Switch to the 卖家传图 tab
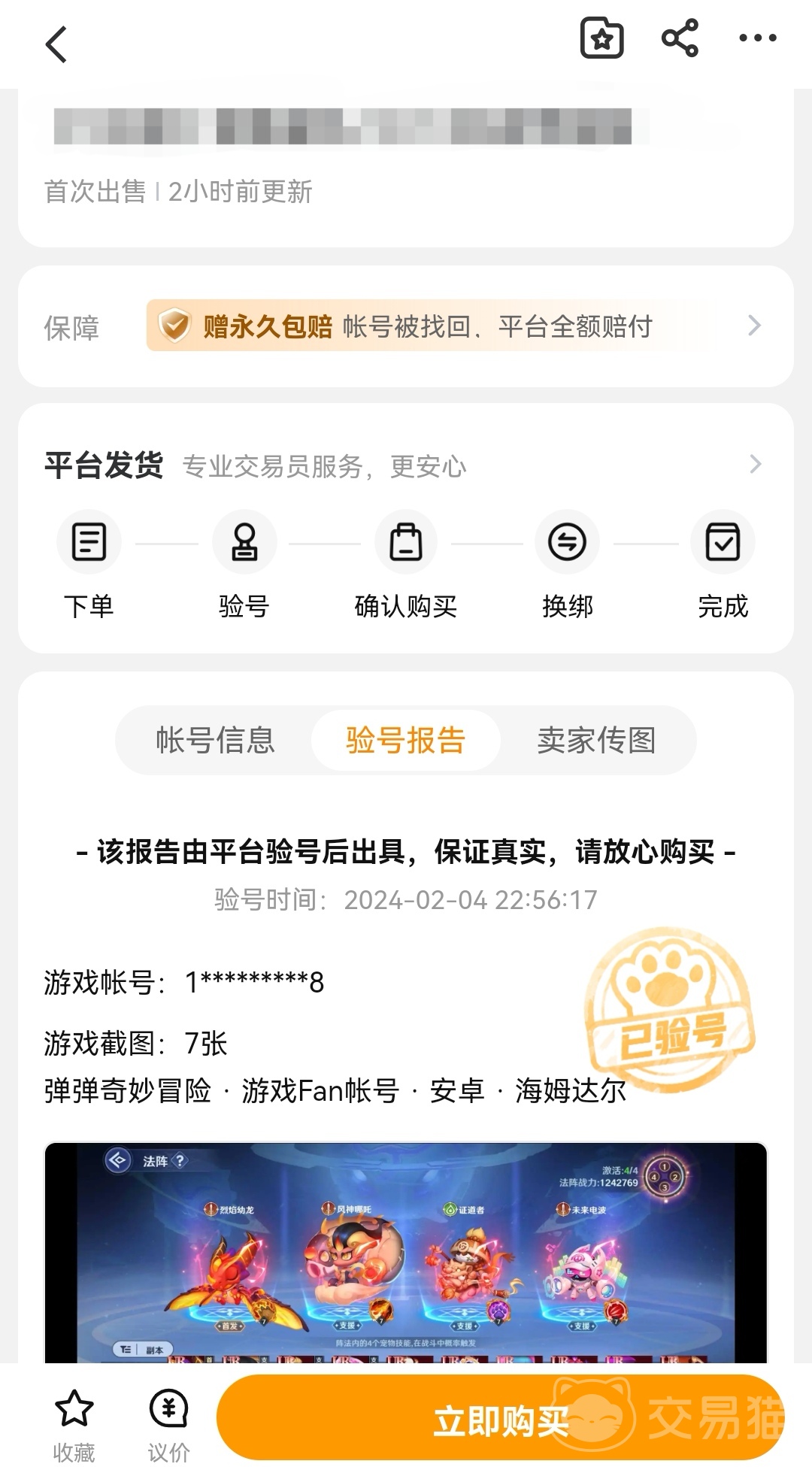 (596, 741)
